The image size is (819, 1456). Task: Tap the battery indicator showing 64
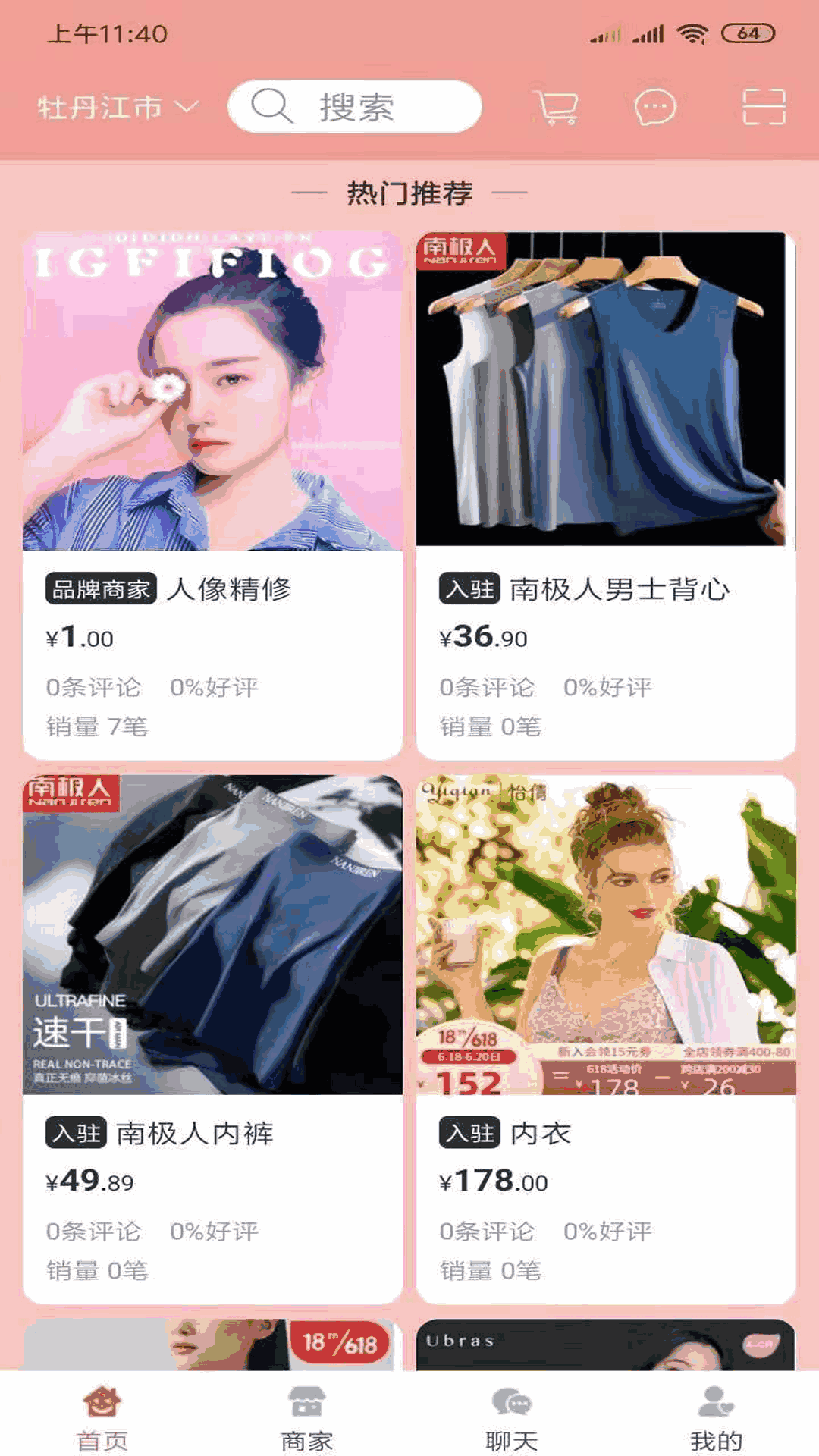tap(747, 32)
